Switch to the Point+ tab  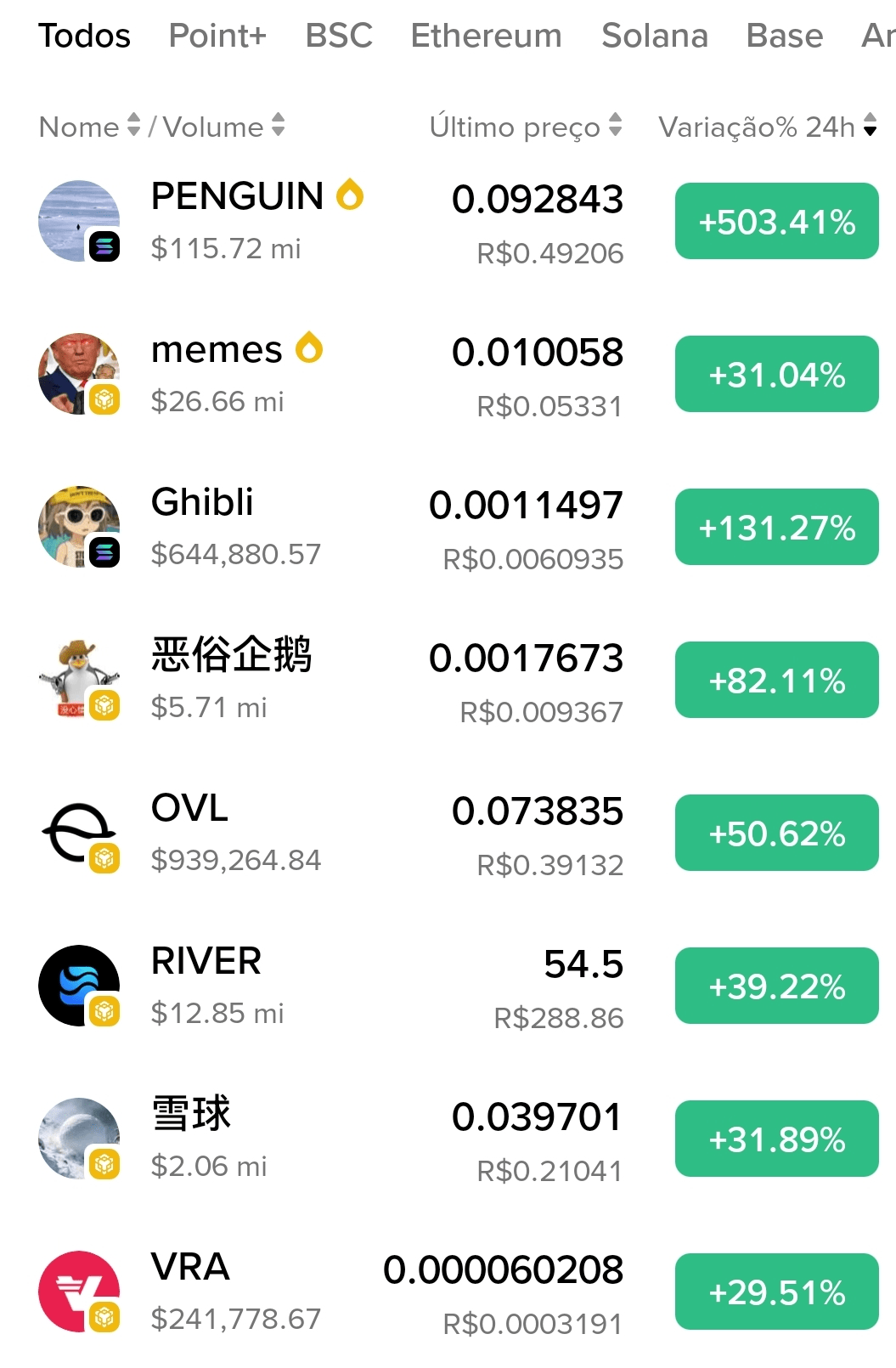(x=217, y=36)
